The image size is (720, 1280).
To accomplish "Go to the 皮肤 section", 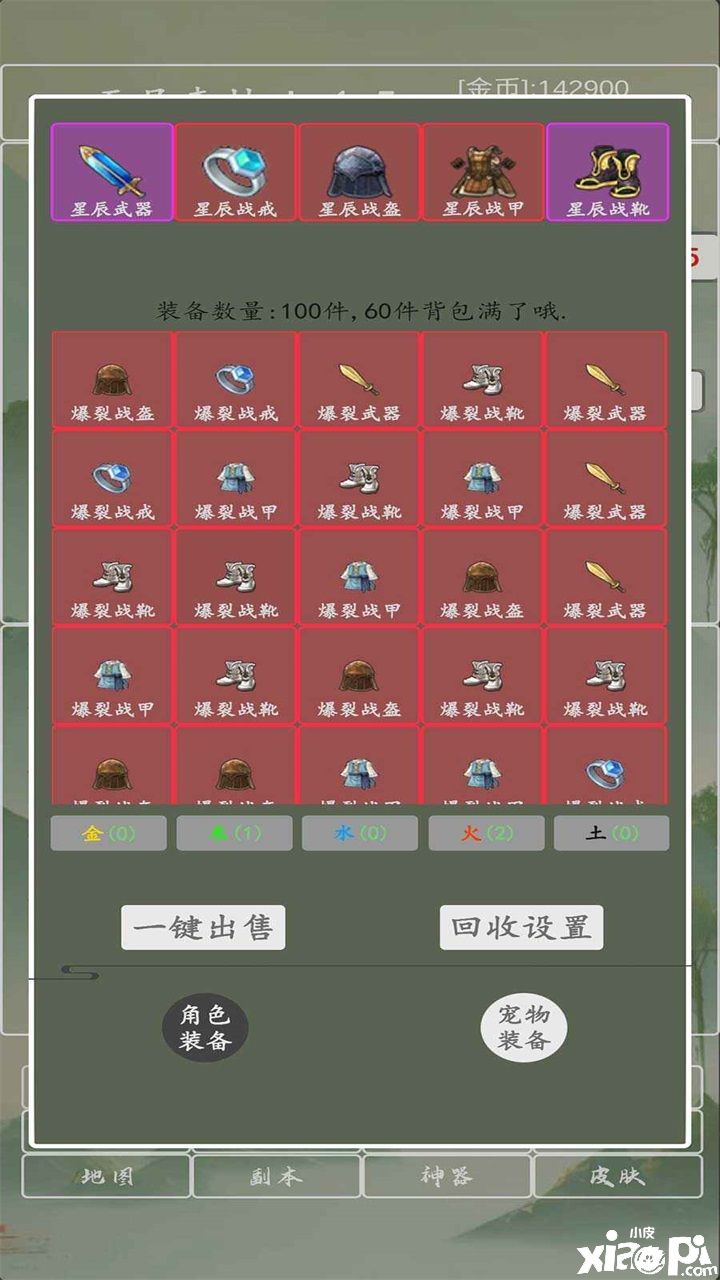I will (617, 1176).
